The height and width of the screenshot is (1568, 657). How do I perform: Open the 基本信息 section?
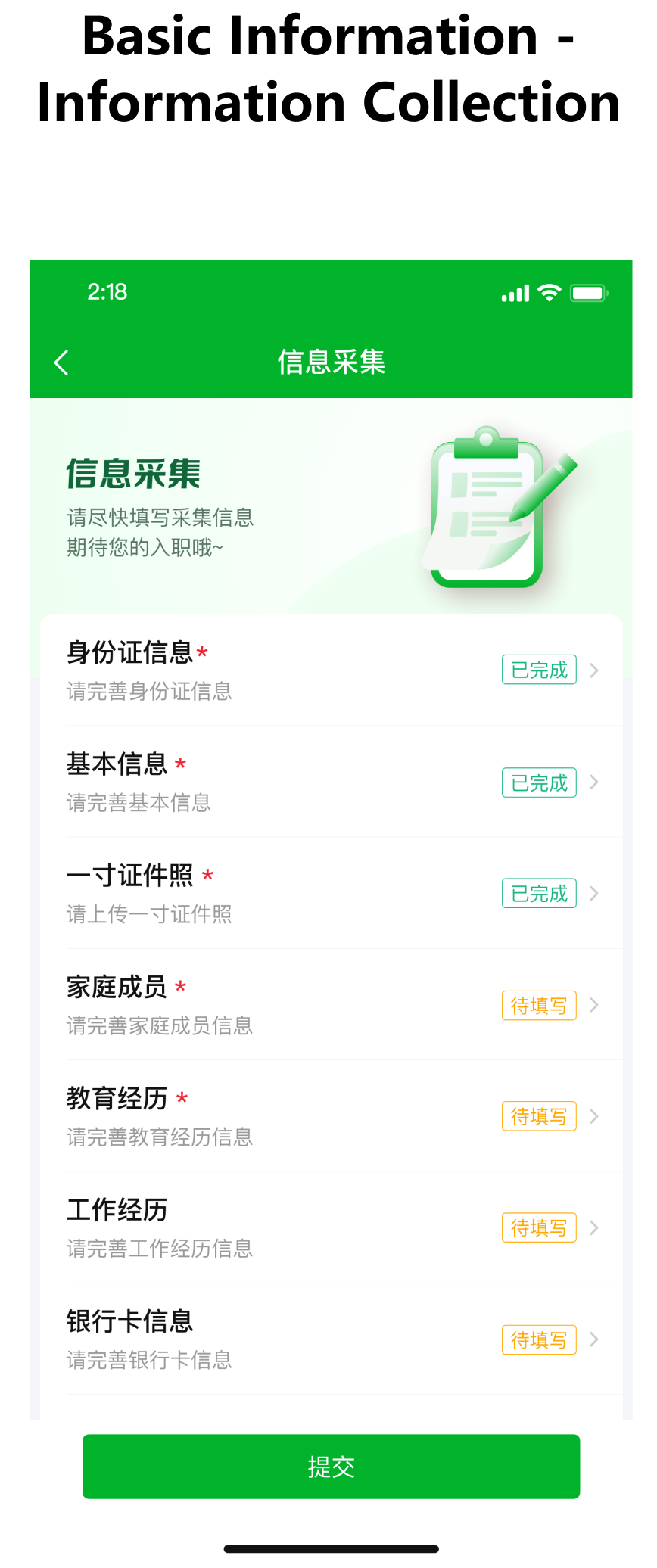coord(332,782)
